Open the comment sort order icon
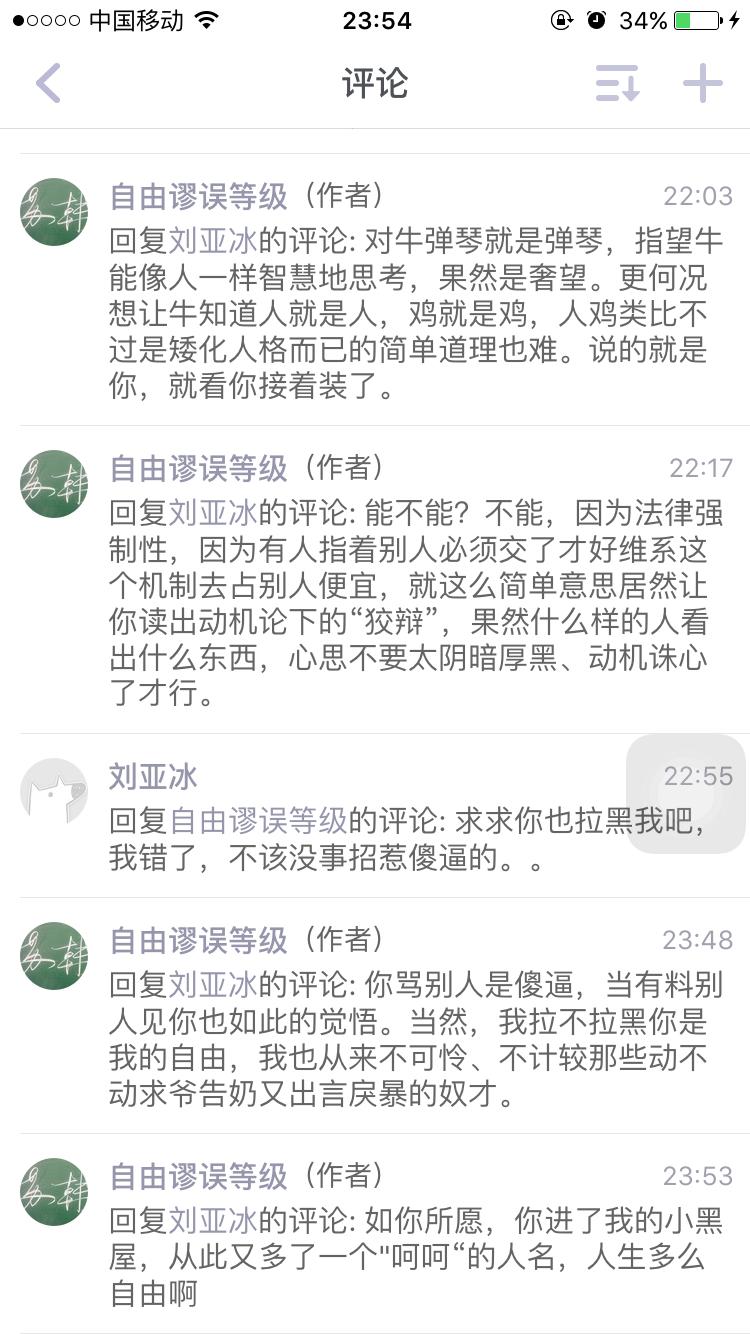The height and width of the screenshot is (1334, 750). (619, 84)
